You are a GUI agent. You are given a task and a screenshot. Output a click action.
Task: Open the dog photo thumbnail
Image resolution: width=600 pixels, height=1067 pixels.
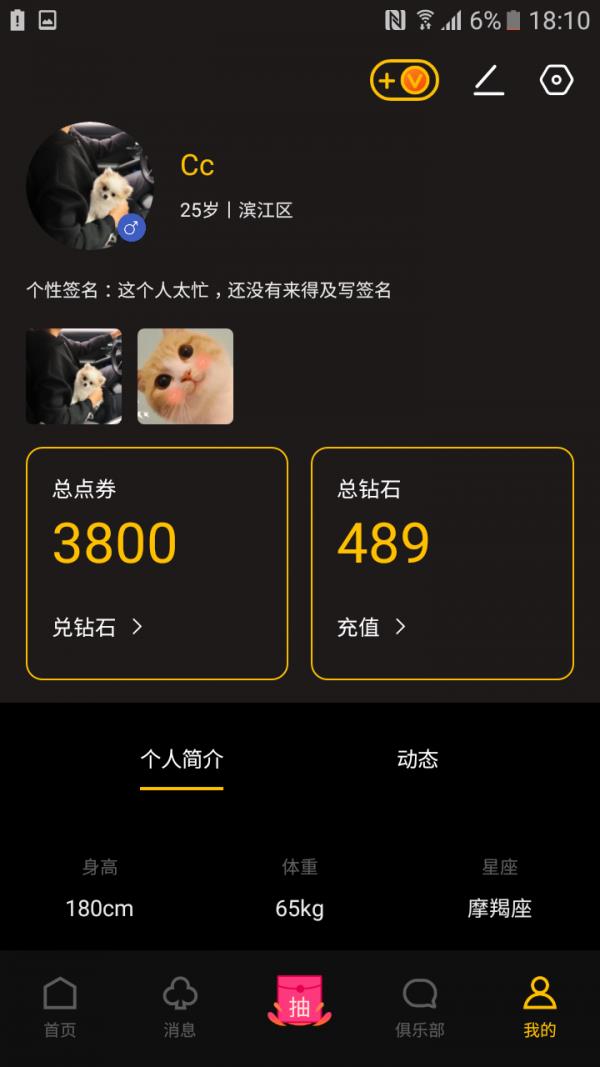click(74, 376)
